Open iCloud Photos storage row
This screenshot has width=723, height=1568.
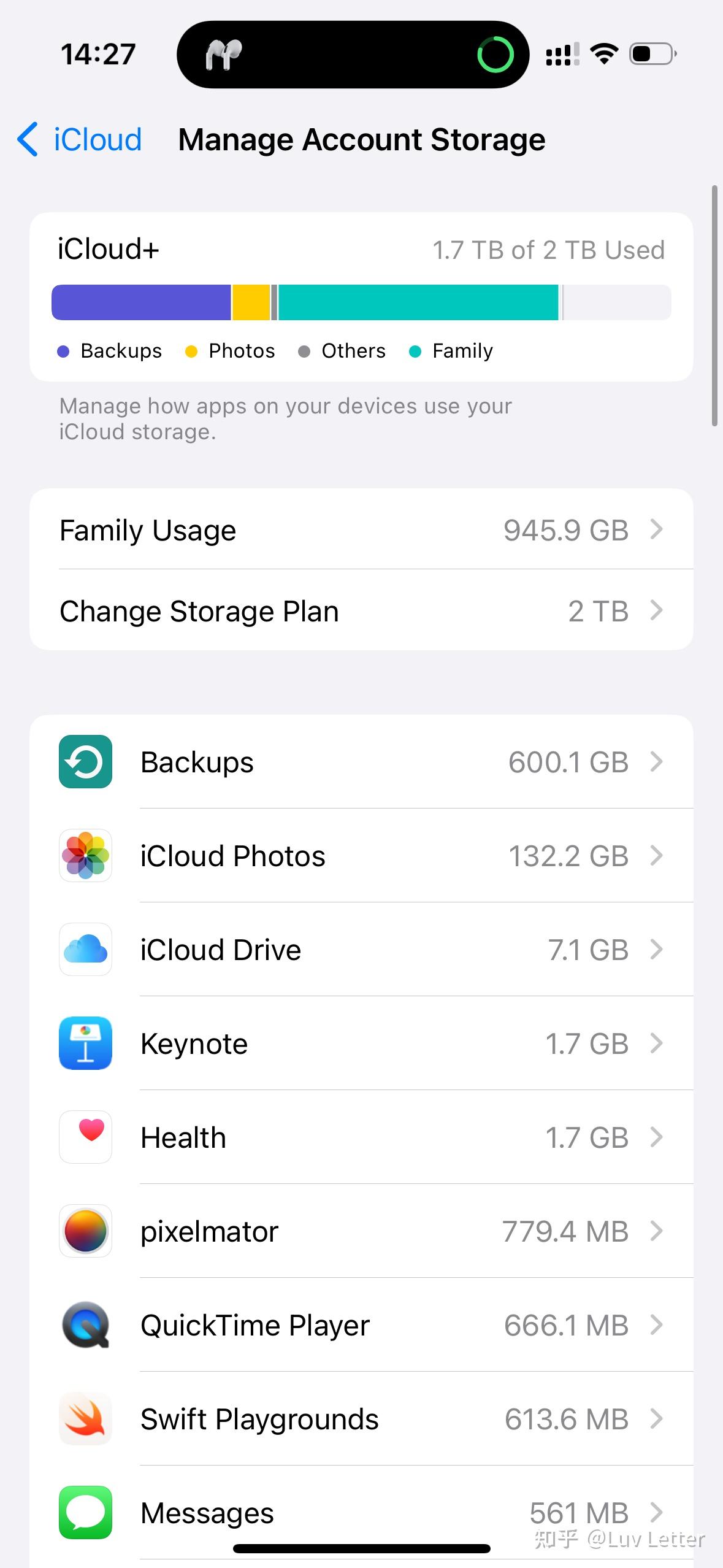[361, 856]
